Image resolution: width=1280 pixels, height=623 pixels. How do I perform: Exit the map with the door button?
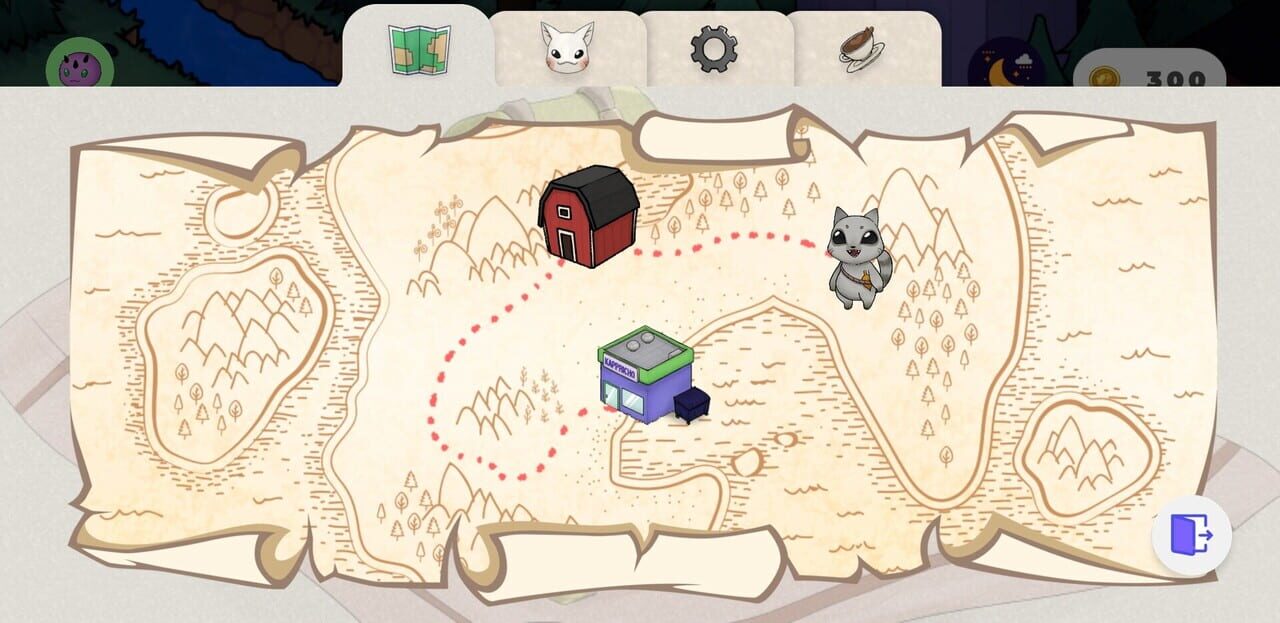[x=1191, y=535]
